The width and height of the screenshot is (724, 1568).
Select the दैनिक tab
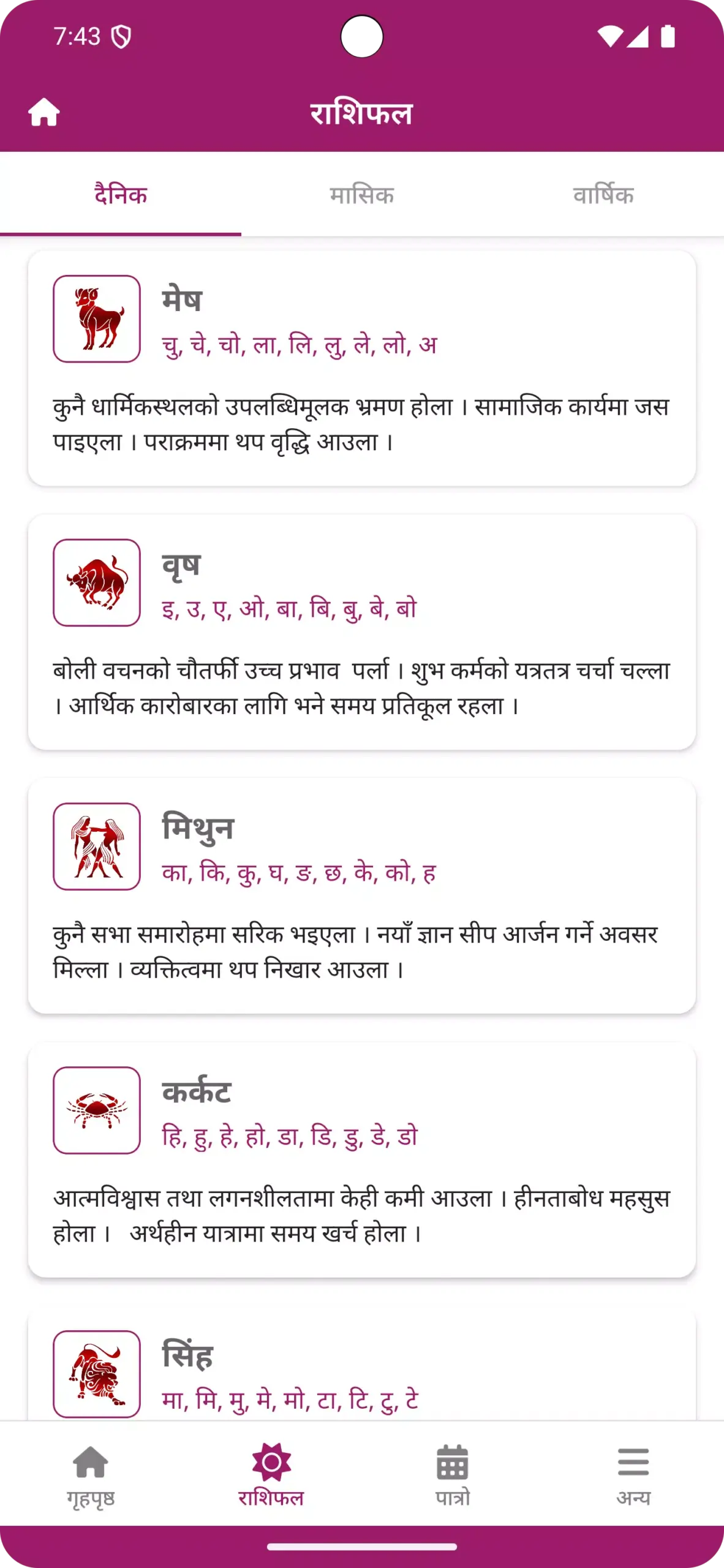[x=121, y=195]
